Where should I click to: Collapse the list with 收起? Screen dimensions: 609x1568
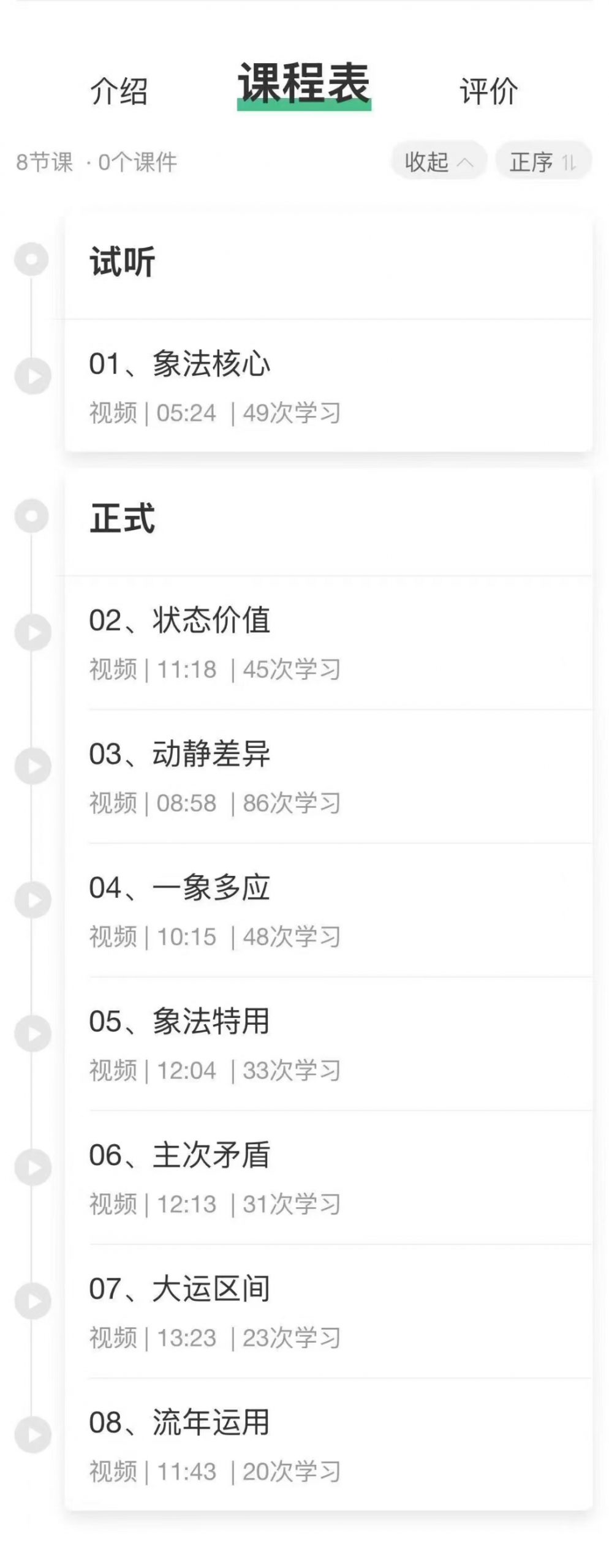coord(438,162)
